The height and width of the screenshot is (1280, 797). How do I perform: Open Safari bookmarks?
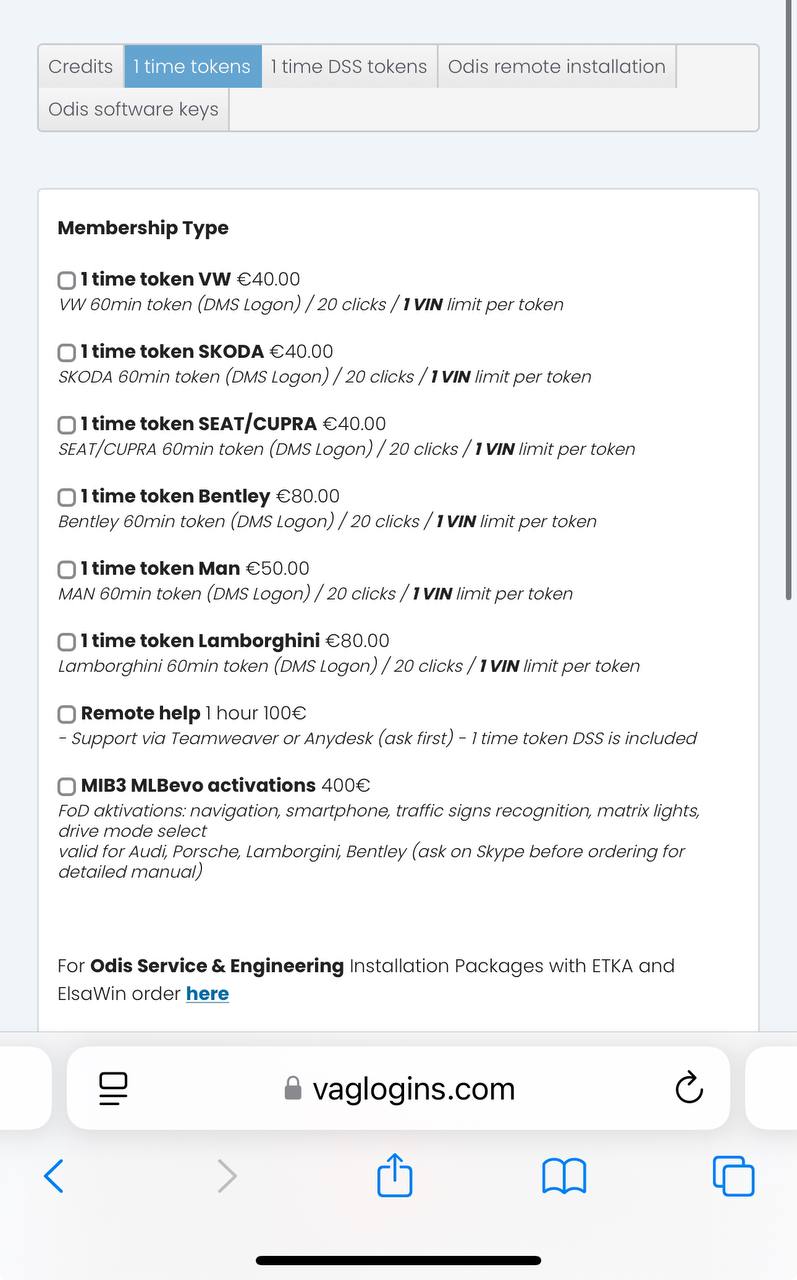[x=564, y=1176]
